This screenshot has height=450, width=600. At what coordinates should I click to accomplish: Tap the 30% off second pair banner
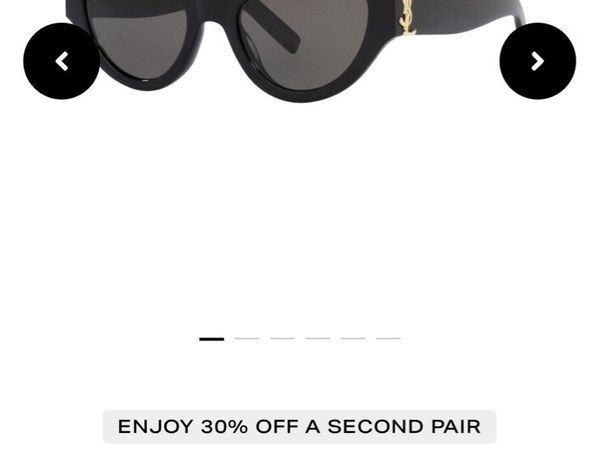pyautogui.click(x=299, y=427)
